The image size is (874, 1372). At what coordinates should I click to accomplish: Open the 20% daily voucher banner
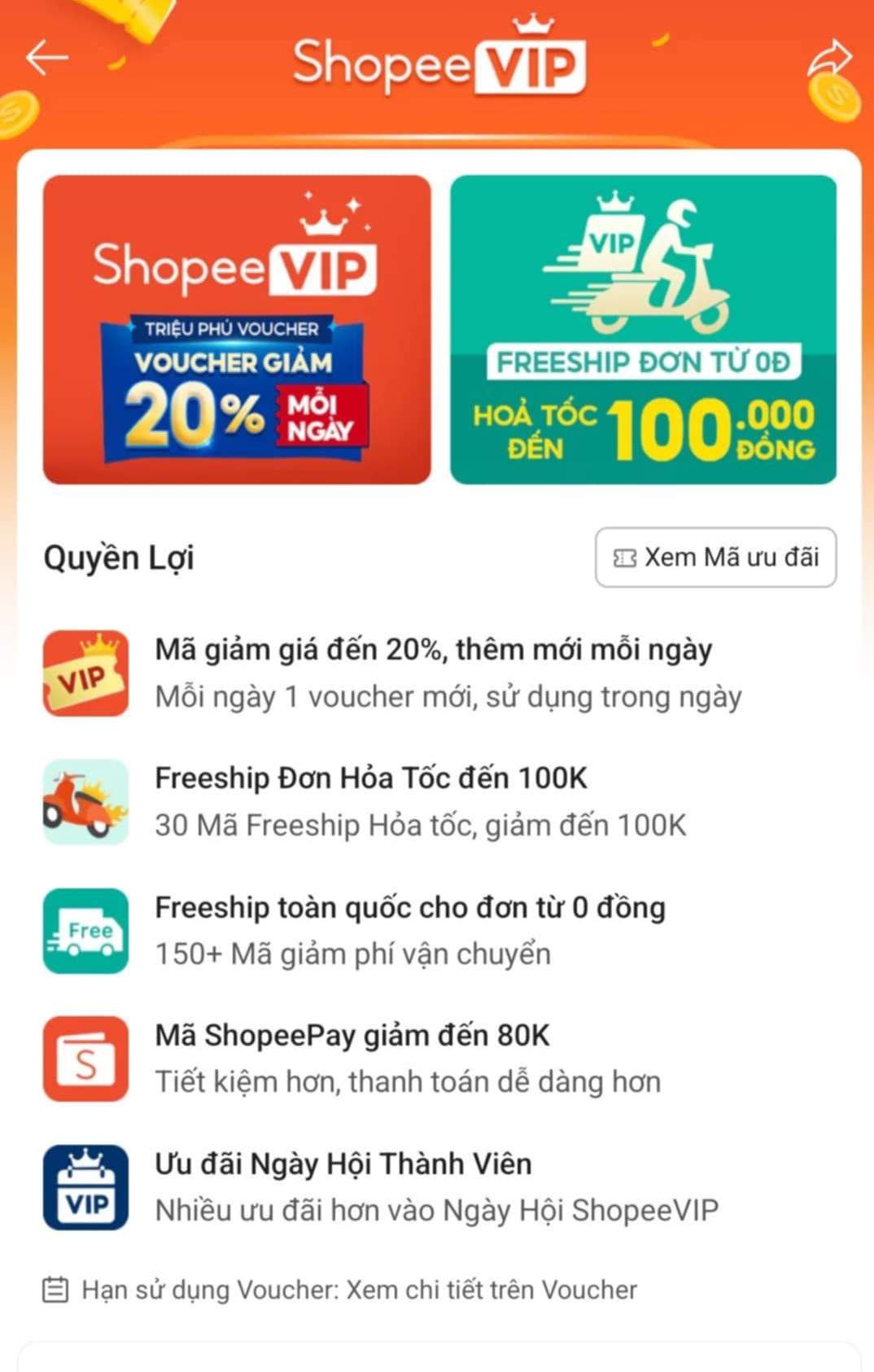237,330
